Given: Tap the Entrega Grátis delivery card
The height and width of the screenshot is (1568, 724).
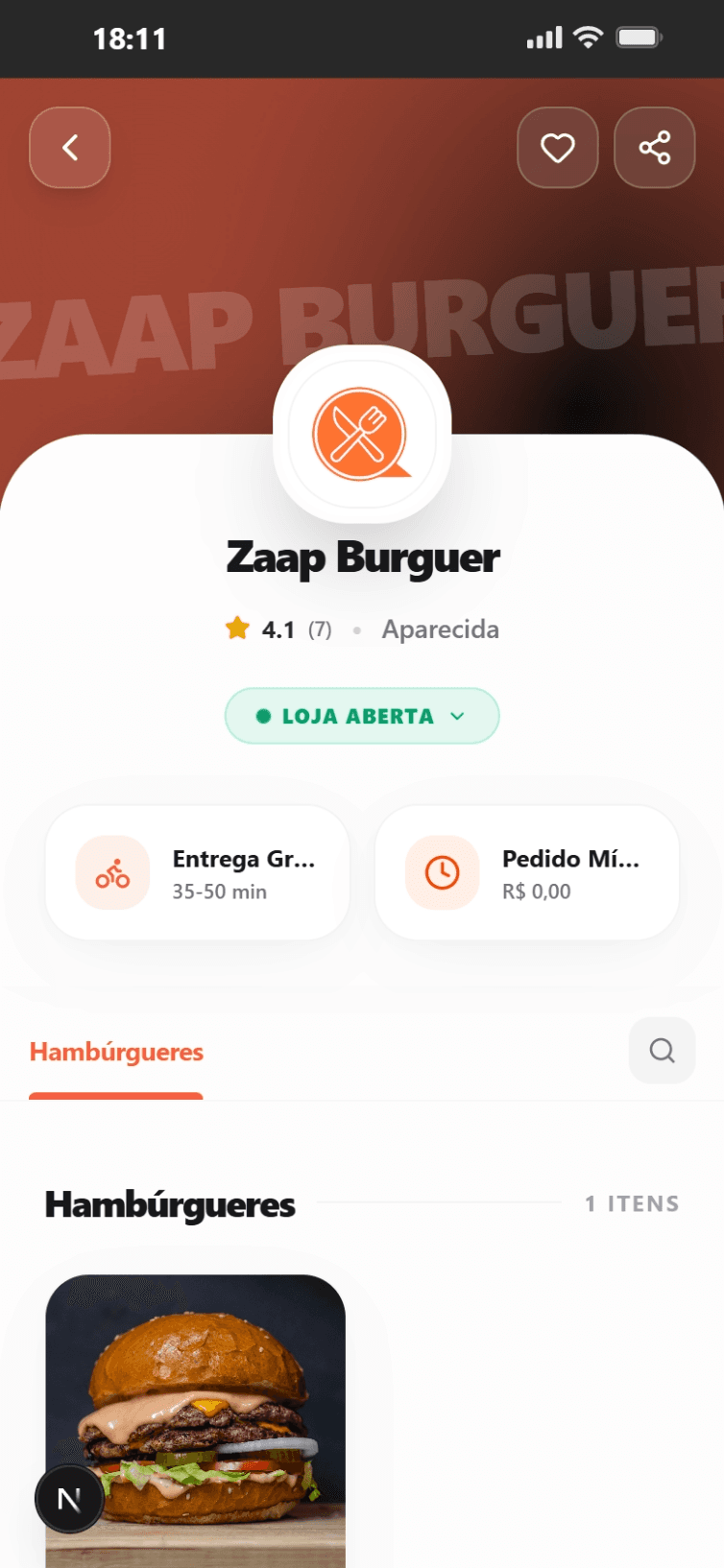Looking at the screenshot, I should 197,871.
